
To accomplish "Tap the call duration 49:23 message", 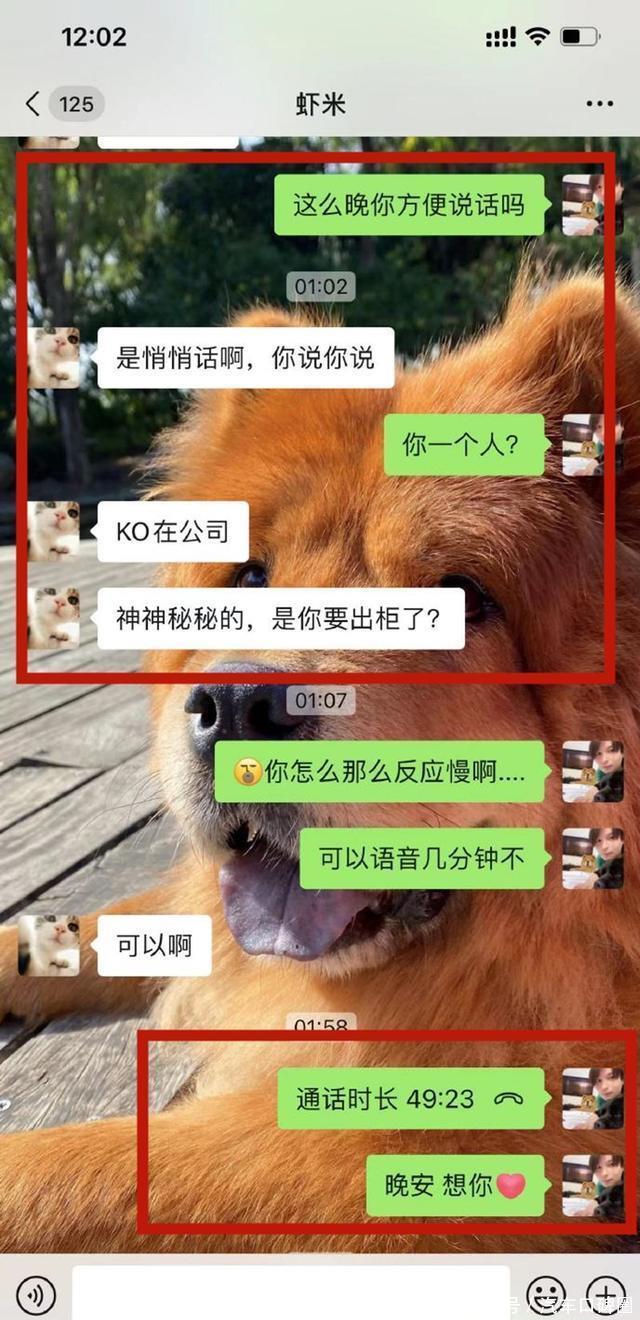I will click(411, 1099).
